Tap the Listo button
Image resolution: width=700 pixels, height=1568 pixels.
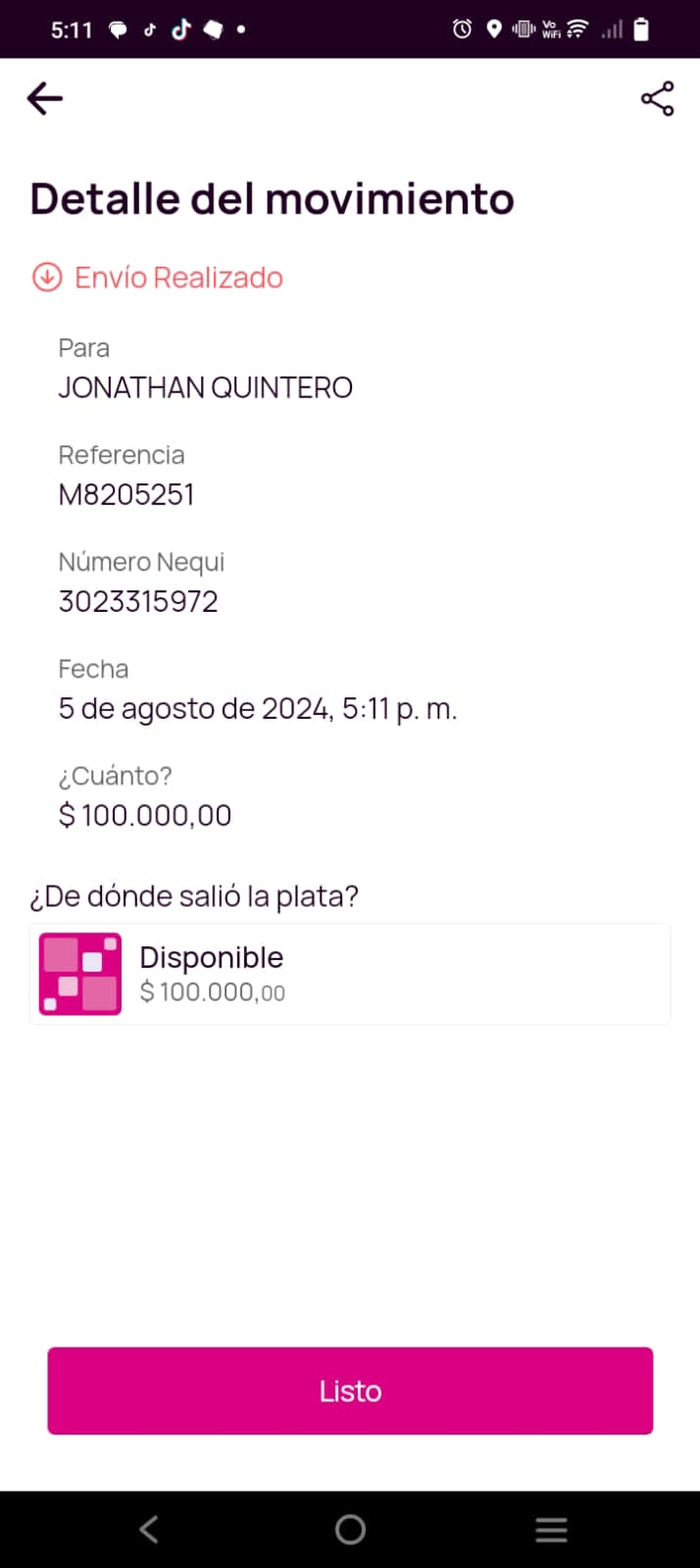click(x=350, y=1391)
